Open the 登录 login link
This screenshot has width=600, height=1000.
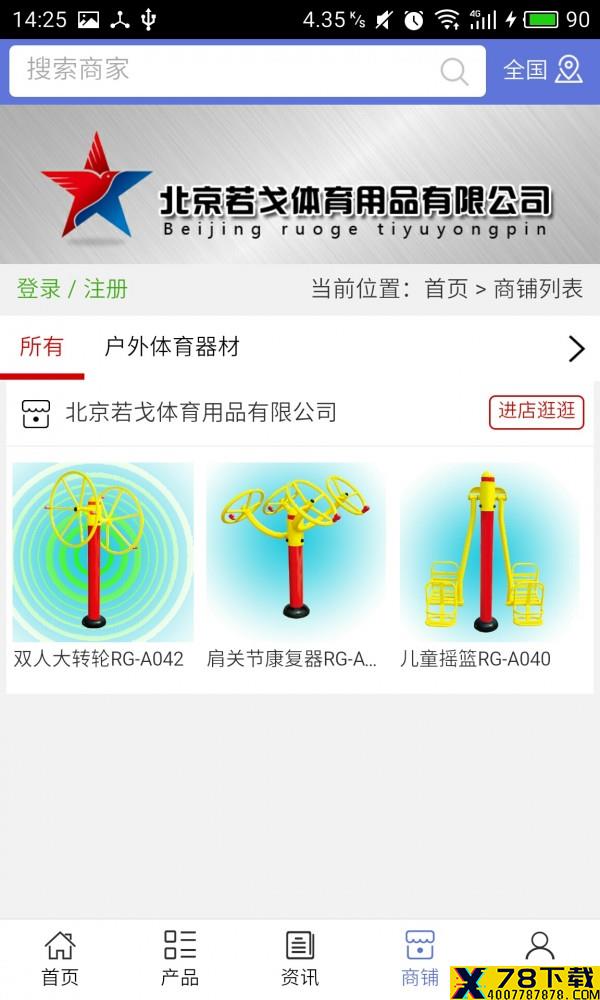(x=38, y=289)
